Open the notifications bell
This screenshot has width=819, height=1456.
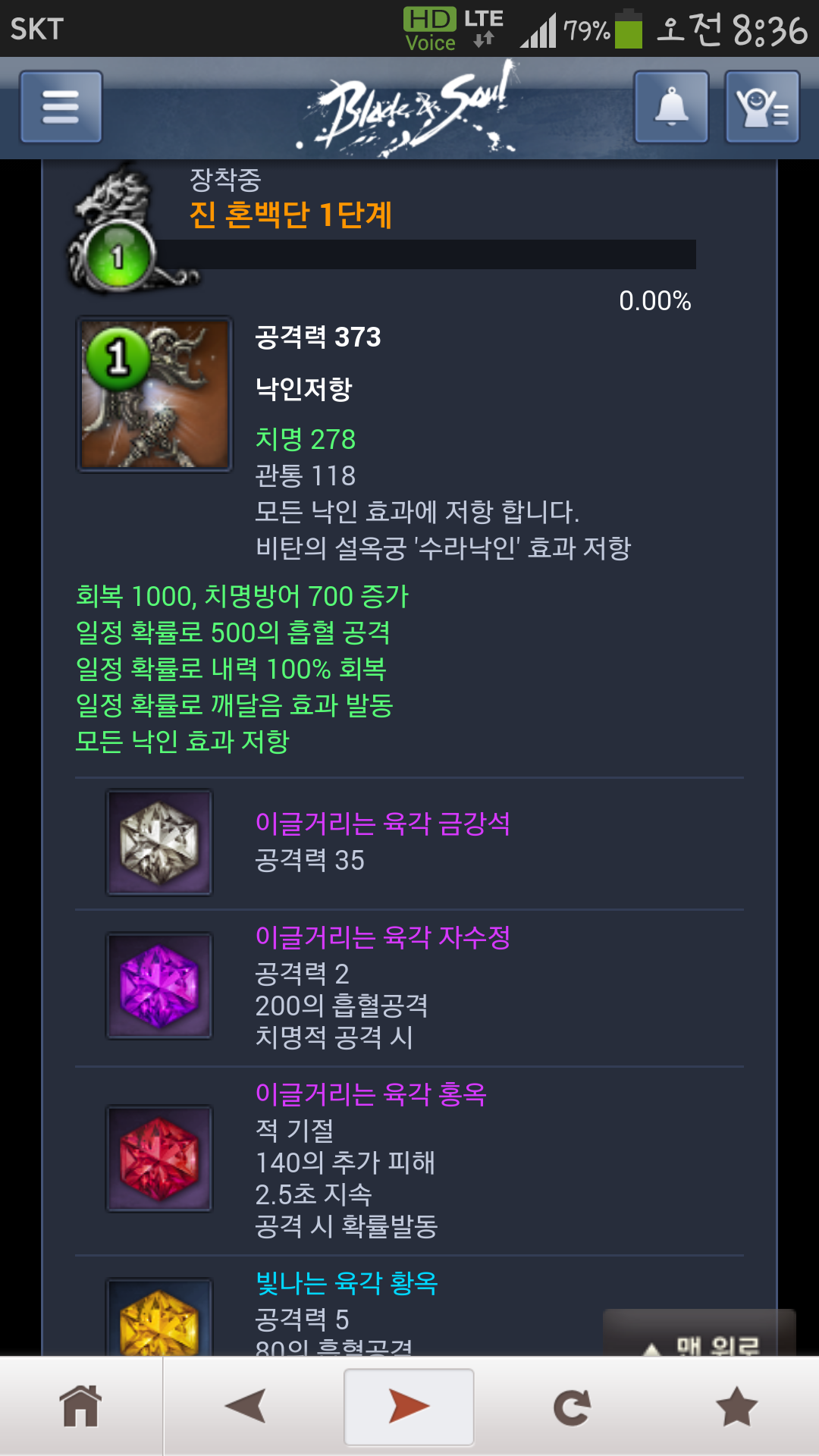(671, 107)
